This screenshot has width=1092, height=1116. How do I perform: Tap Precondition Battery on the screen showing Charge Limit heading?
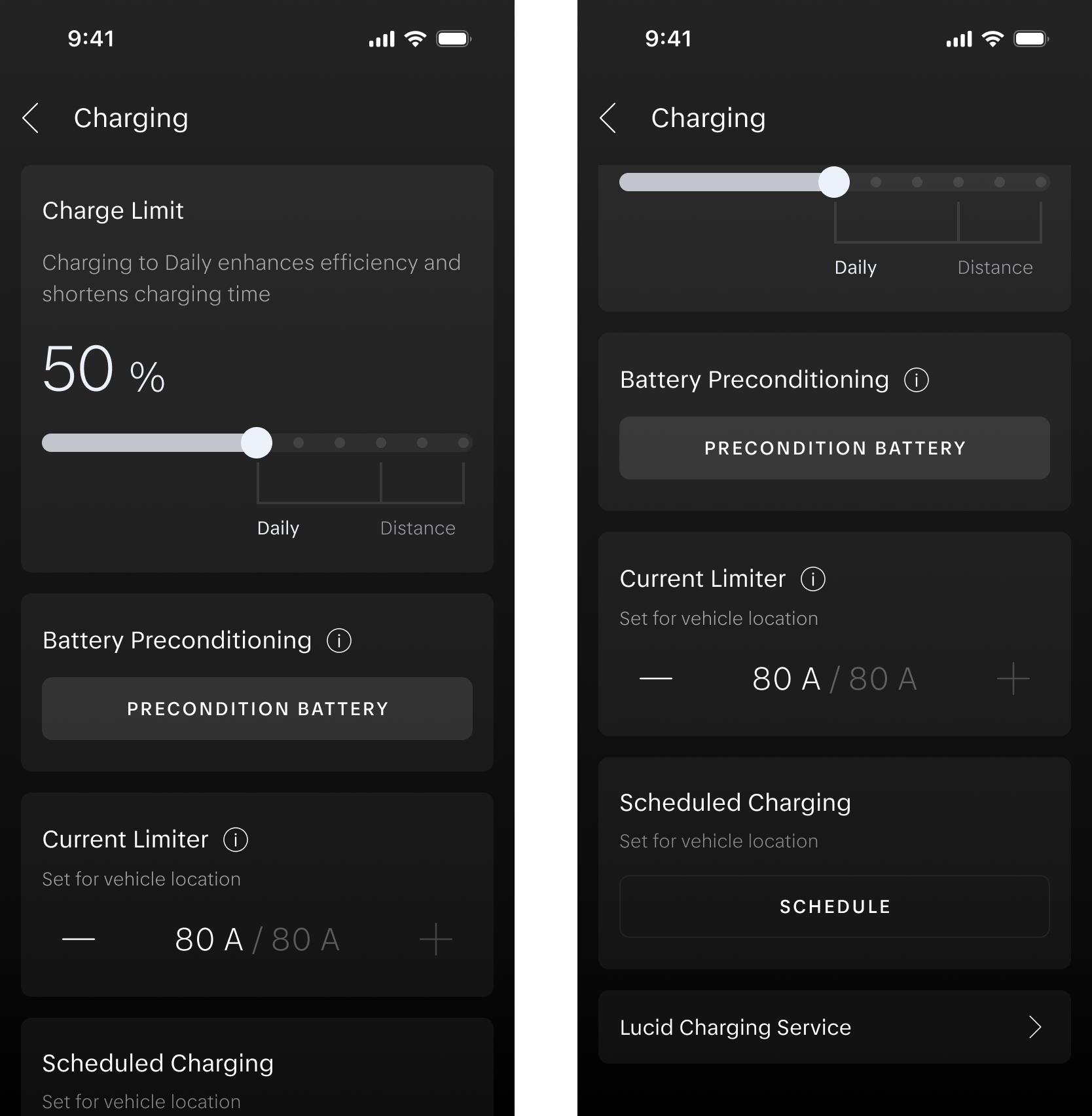pyautogui.click(x=257, y=709)
